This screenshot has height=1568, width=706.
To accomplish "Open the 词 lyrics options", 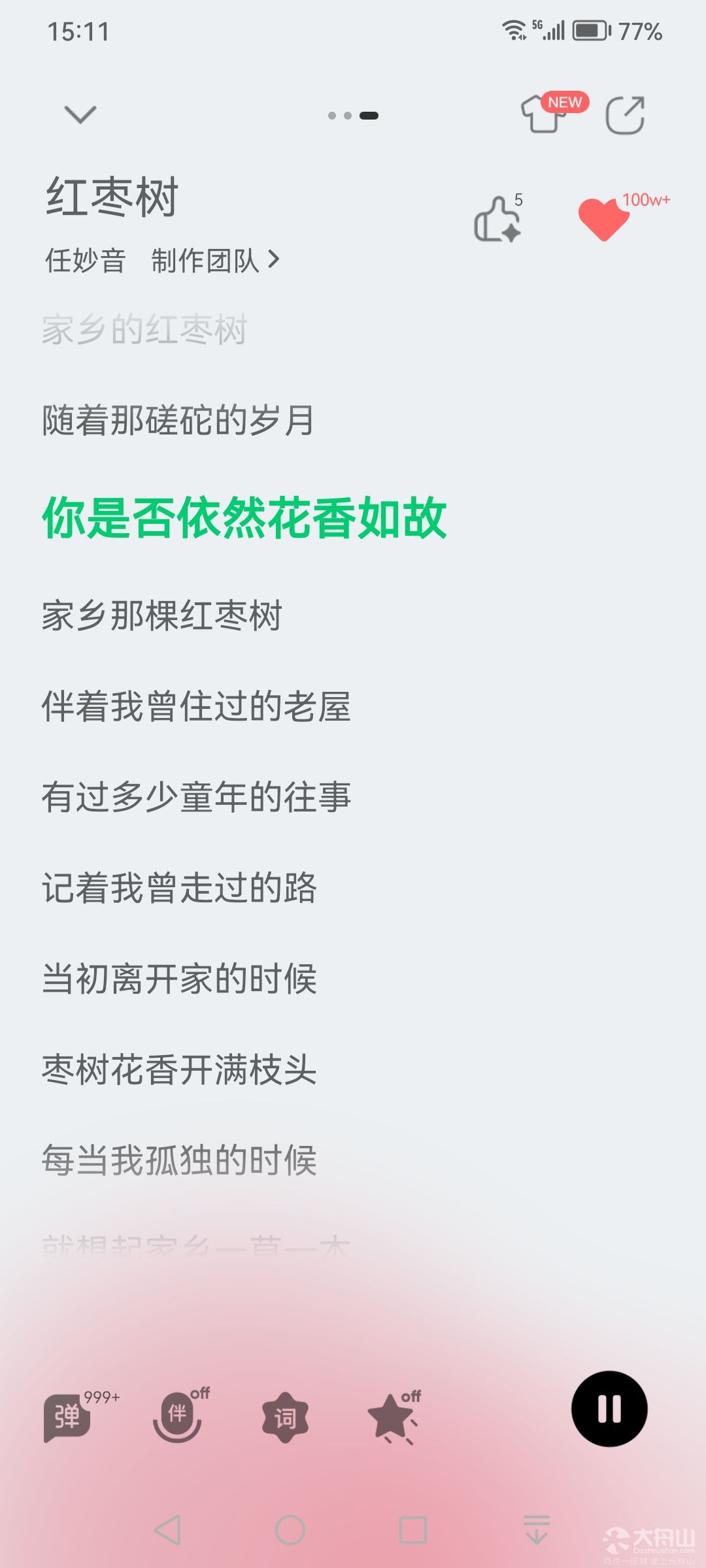I will pyautogui.click(x=285, y=1418).
